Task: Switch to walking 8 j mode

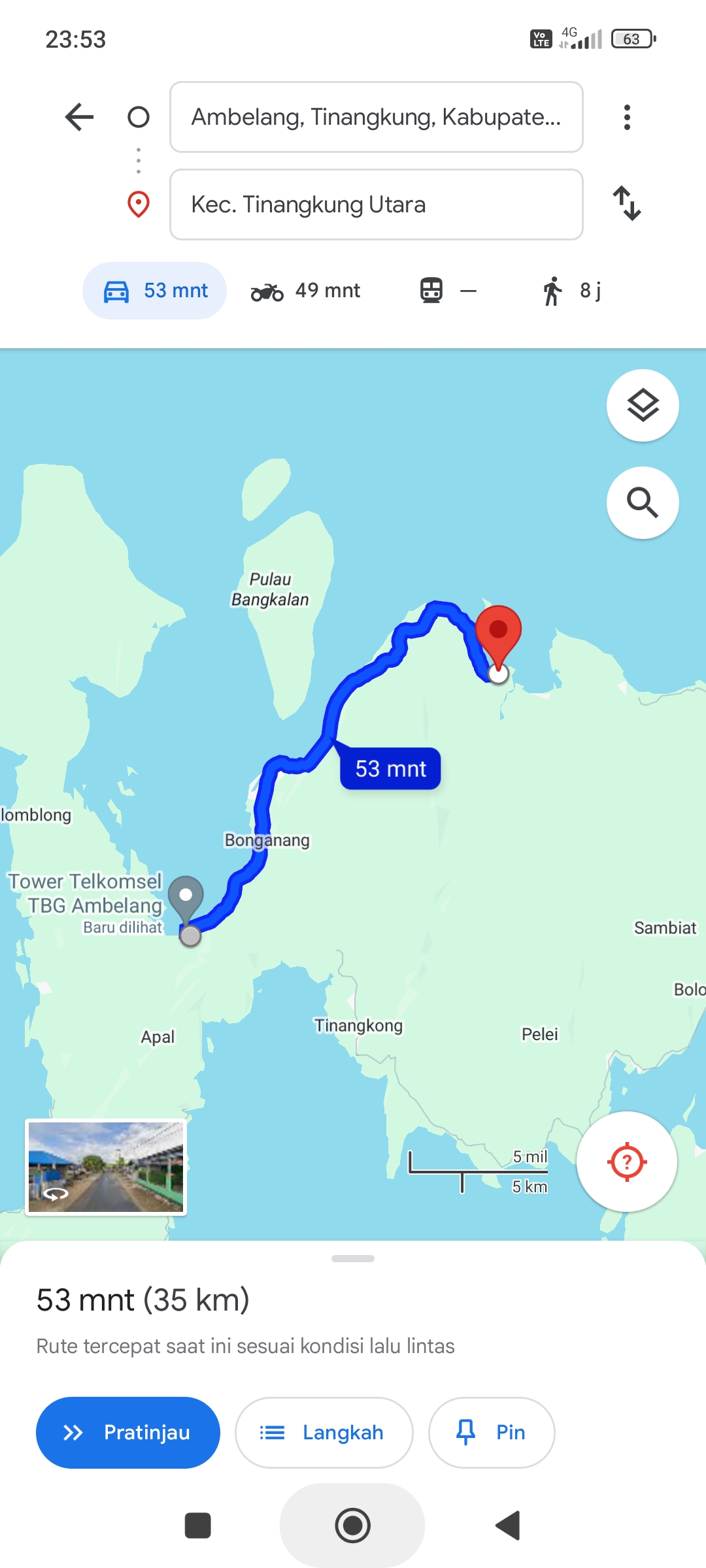Action: 571,291
